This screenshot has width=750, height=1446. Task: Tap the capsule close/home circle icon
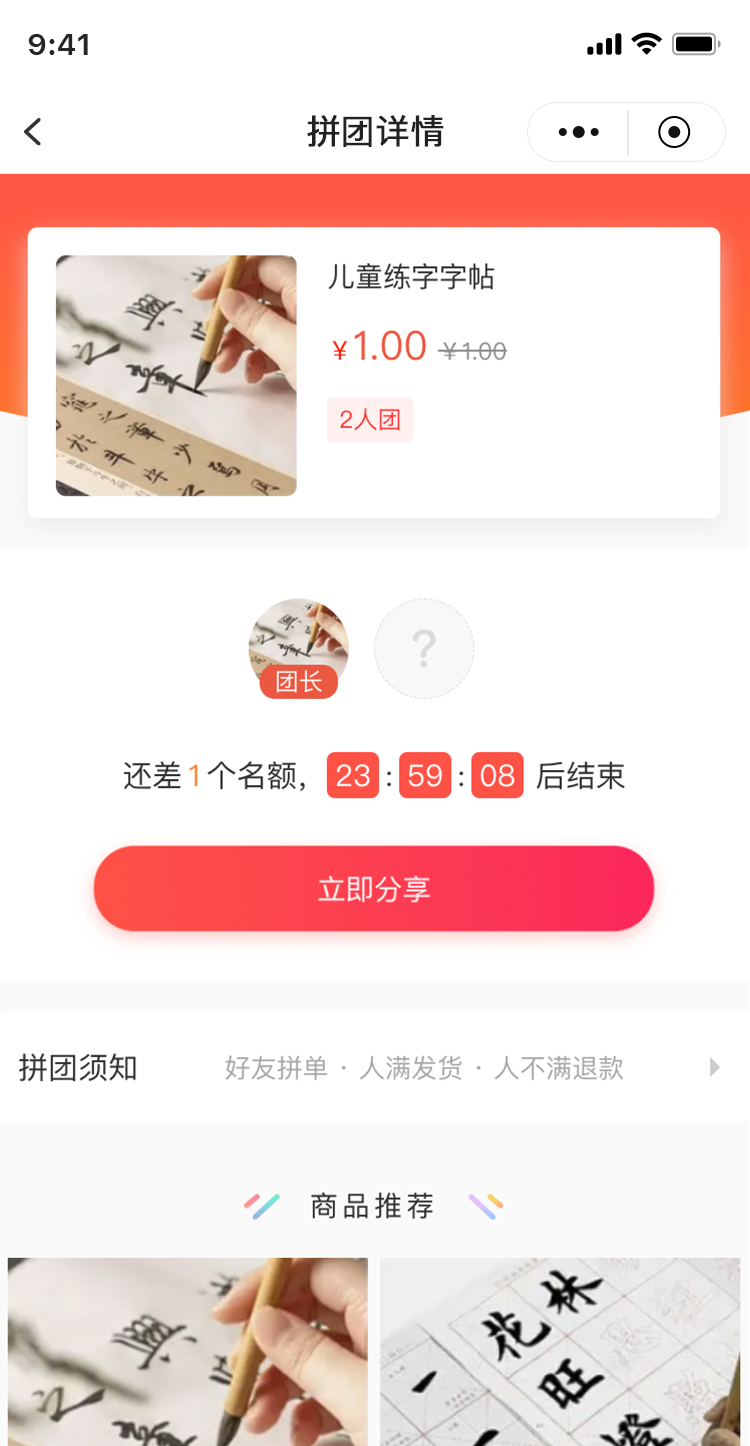point(675,131)
